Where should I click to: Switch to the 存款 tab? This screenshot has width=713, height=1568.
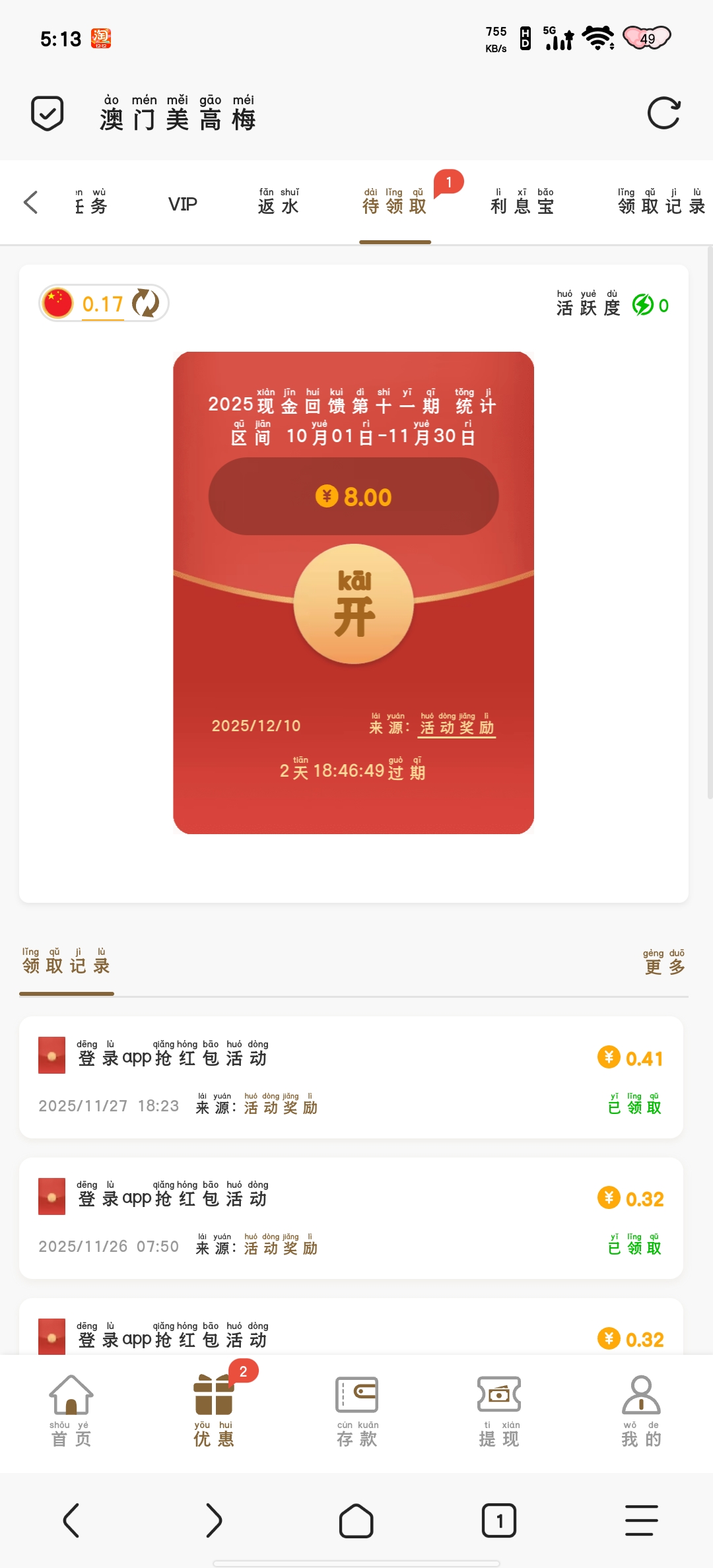coord(356,1411)
